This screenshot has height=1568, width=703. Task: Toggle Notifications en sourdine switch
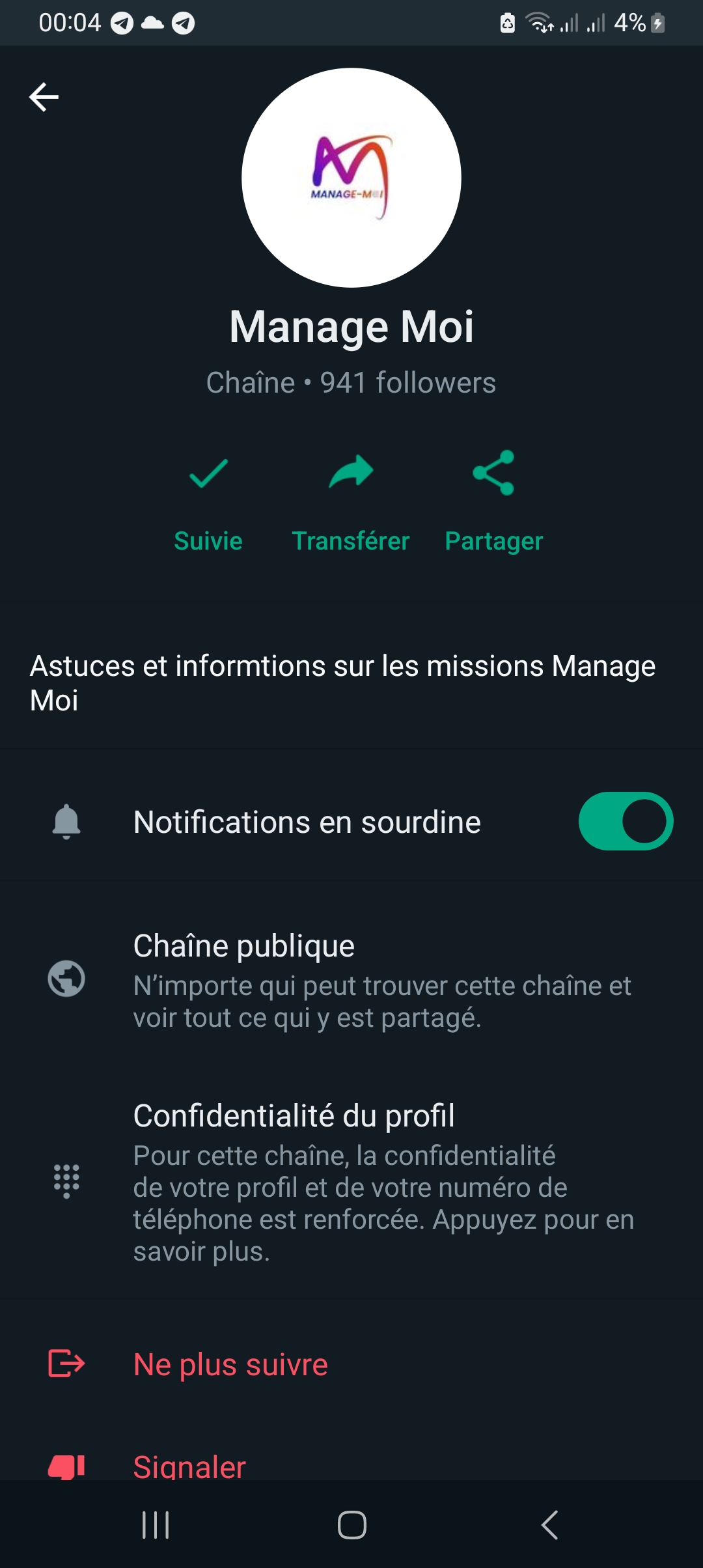(x=626, y=821)
